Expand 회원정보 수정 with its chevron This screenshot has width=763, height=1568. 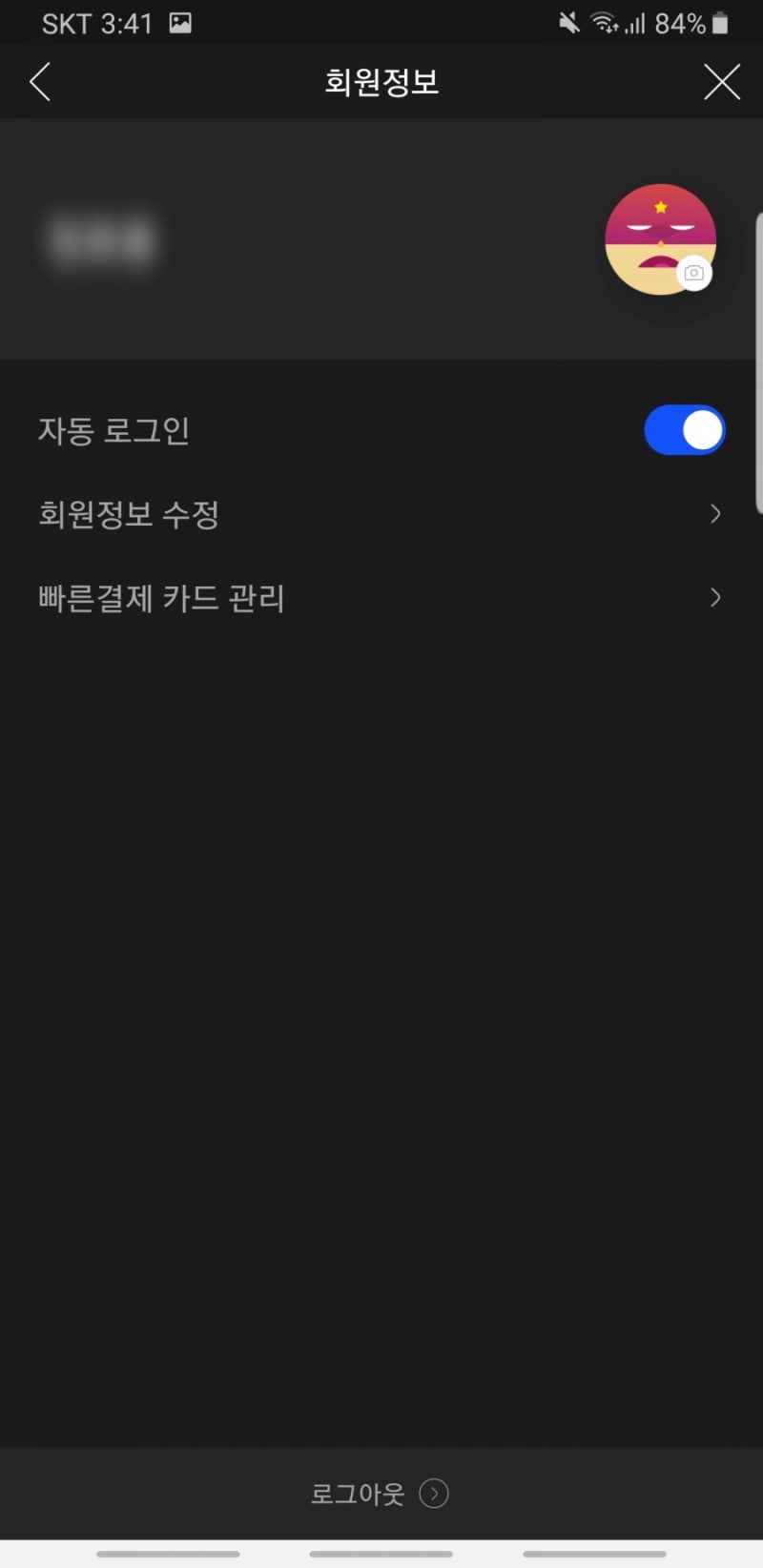point(715,514)
